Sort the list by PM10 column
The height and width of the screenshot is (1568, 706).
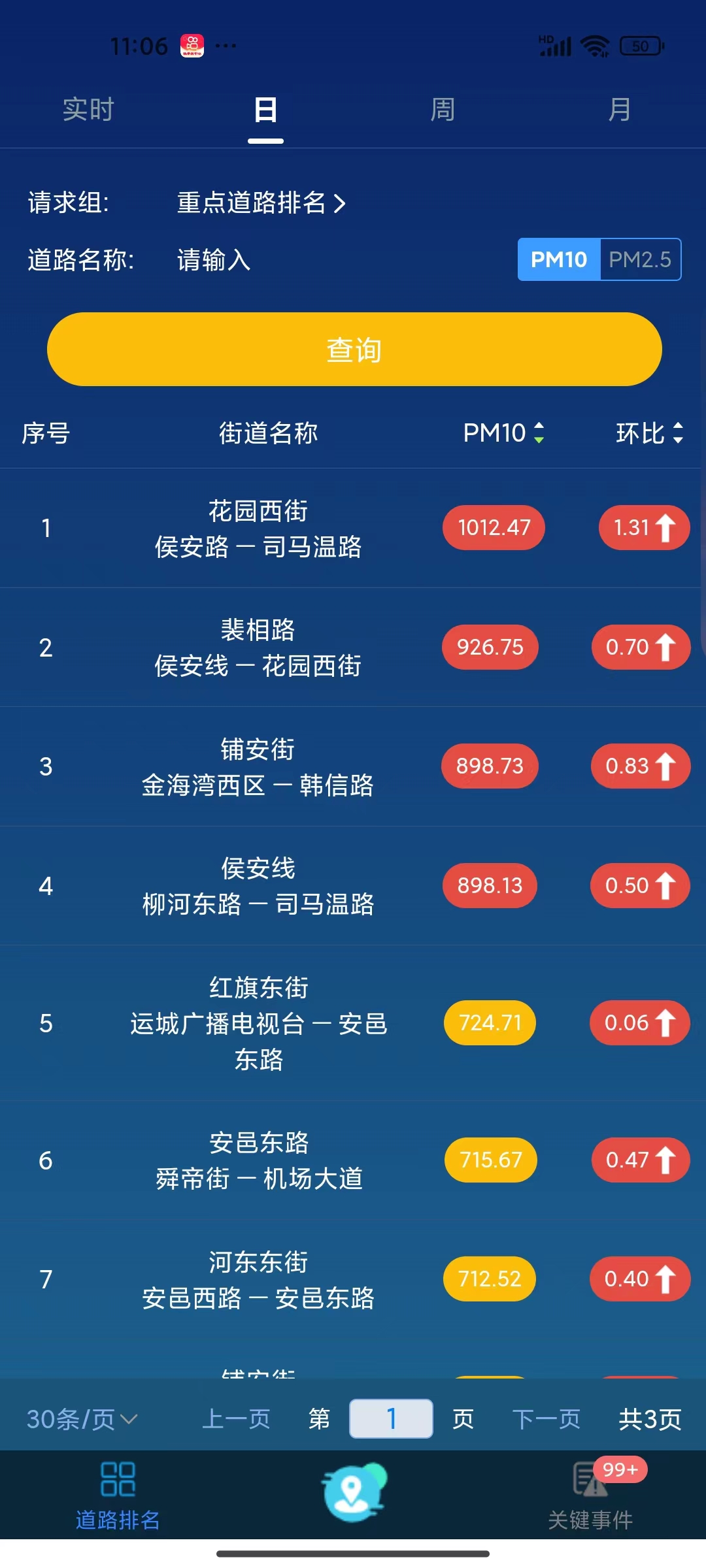pos(503,433)
